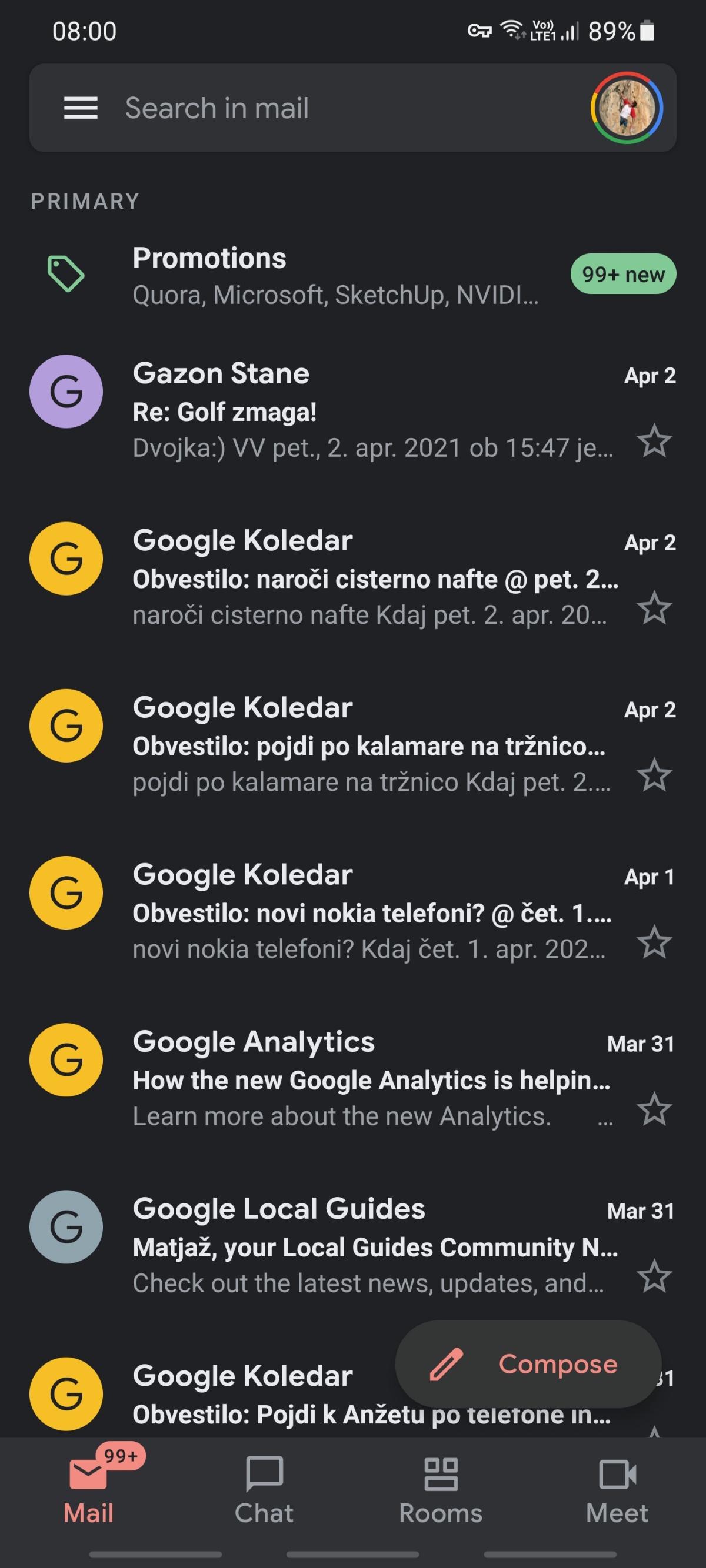Star the Google Local Guides email
The height and width of the screenshot is (1568, 706).
point(654,1276)
